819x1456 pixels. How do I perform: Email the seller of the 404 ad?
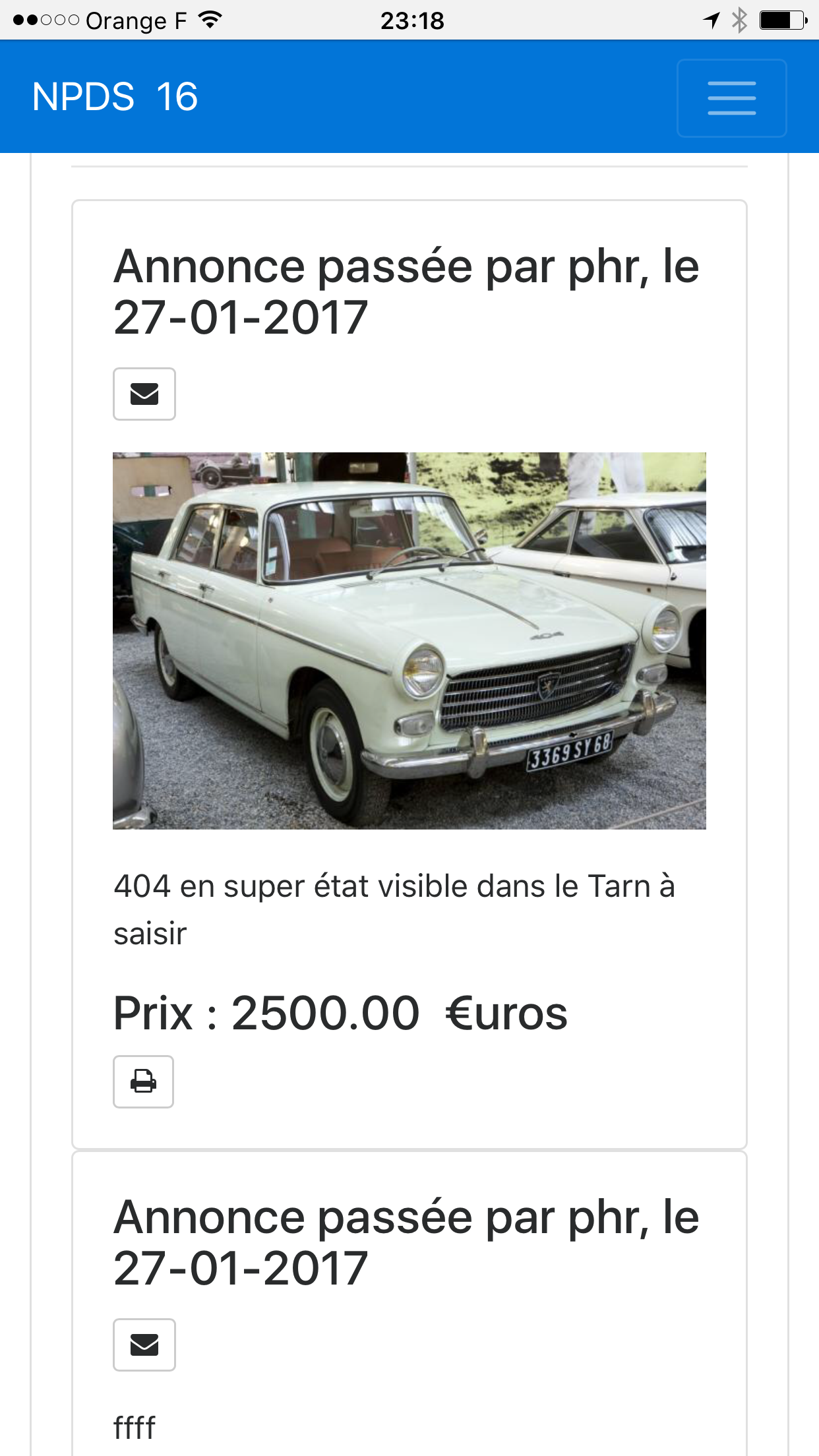click(x=144, y=394)
